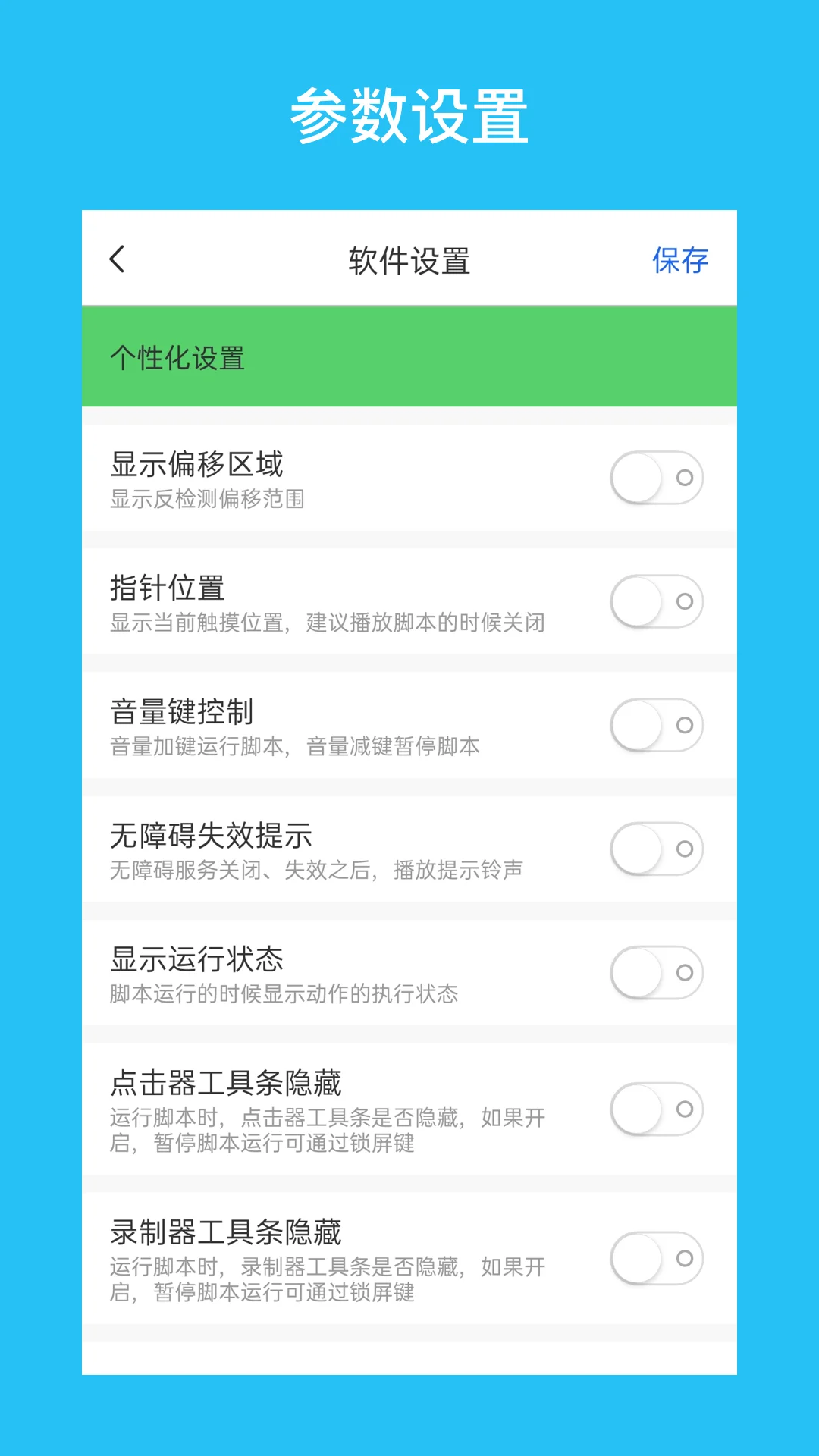Click the 显示运行状态 setting row

coord(196,958)
